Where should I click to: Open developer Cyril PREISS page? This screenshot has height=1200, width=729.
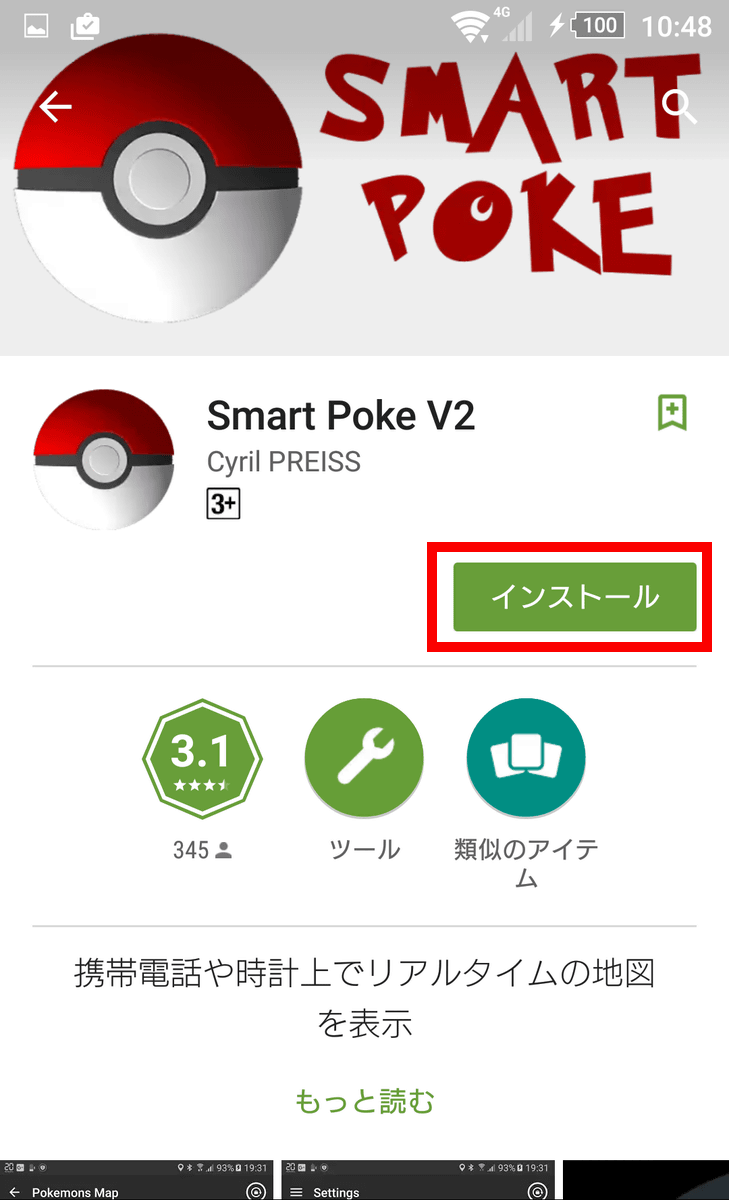pos(283,462)
